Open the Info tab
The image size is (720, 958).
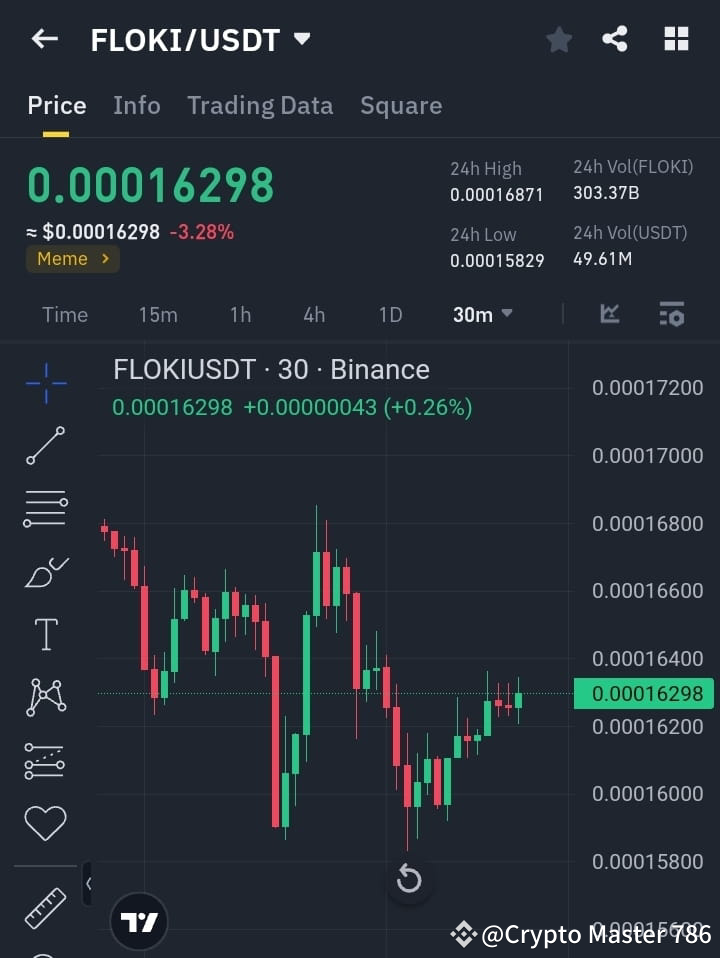pos(136,105)
